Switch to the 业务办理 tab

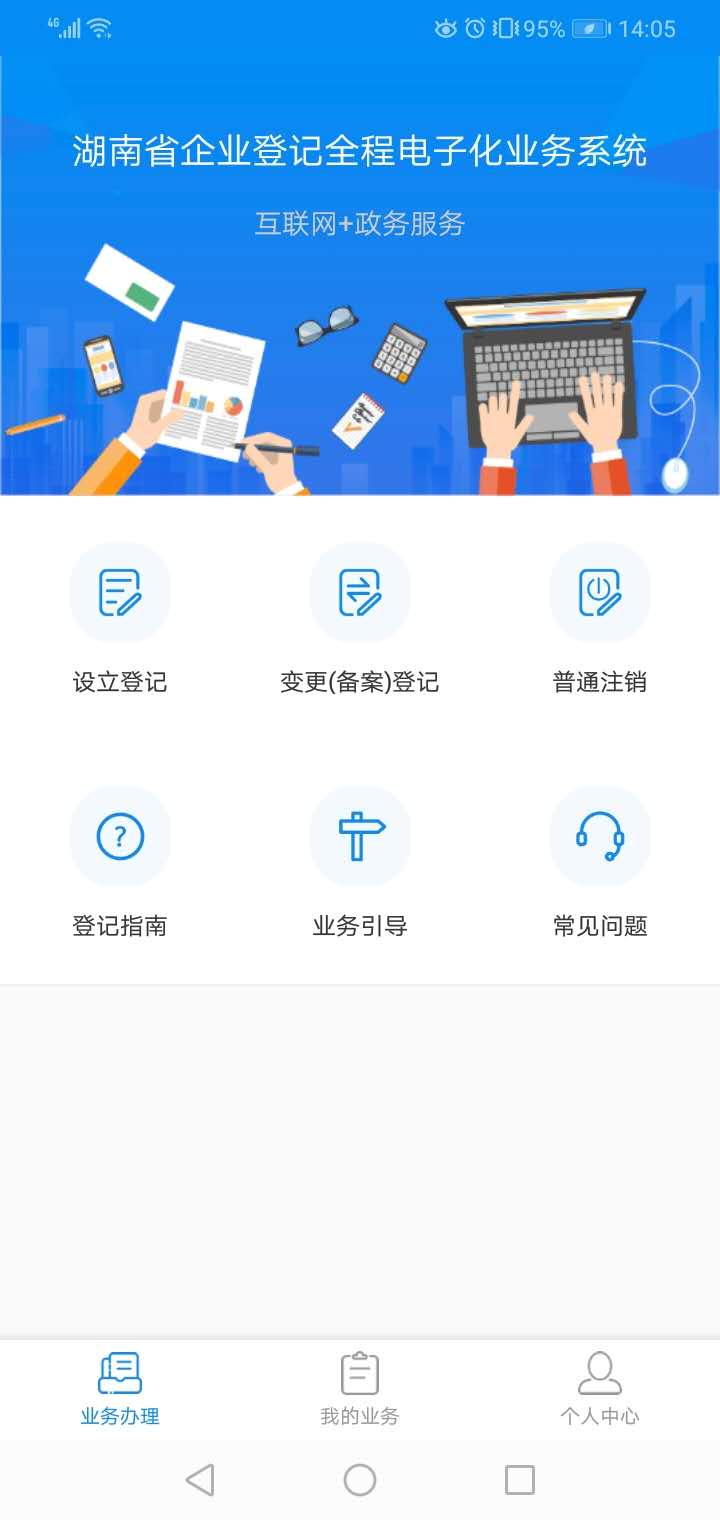click(120, 1388)
